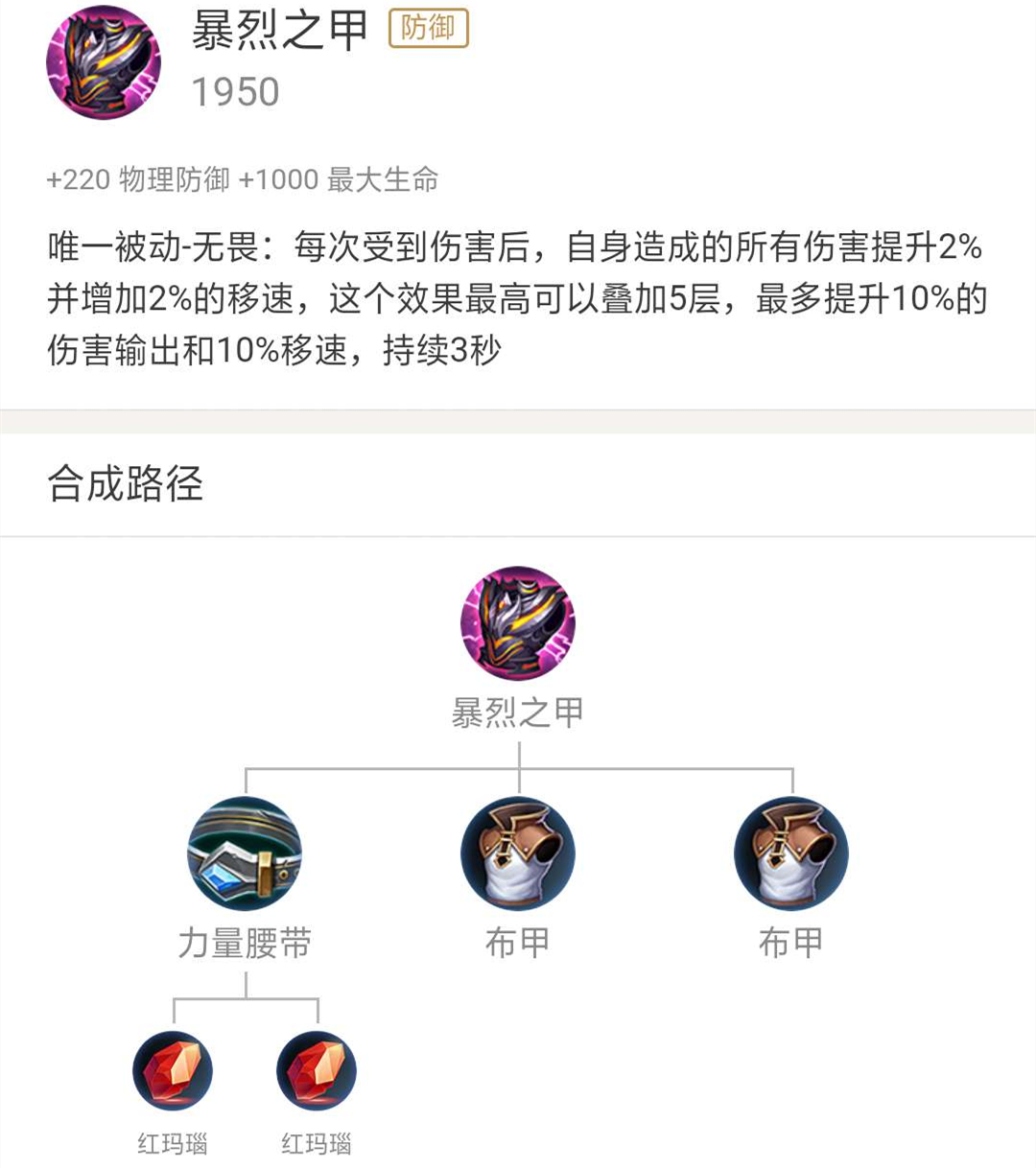Open the 布甲 item next to 力量腰带
This screenshot has width=1036, height=1168.
point(518,853)
